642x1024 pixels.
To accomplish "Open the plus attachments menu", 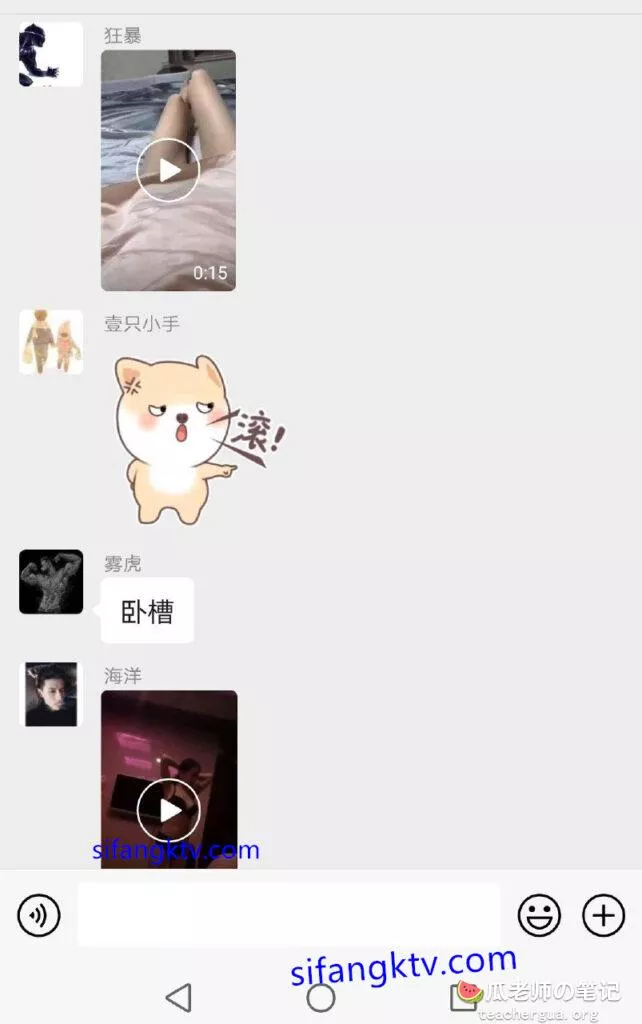I will coord(603,915).
